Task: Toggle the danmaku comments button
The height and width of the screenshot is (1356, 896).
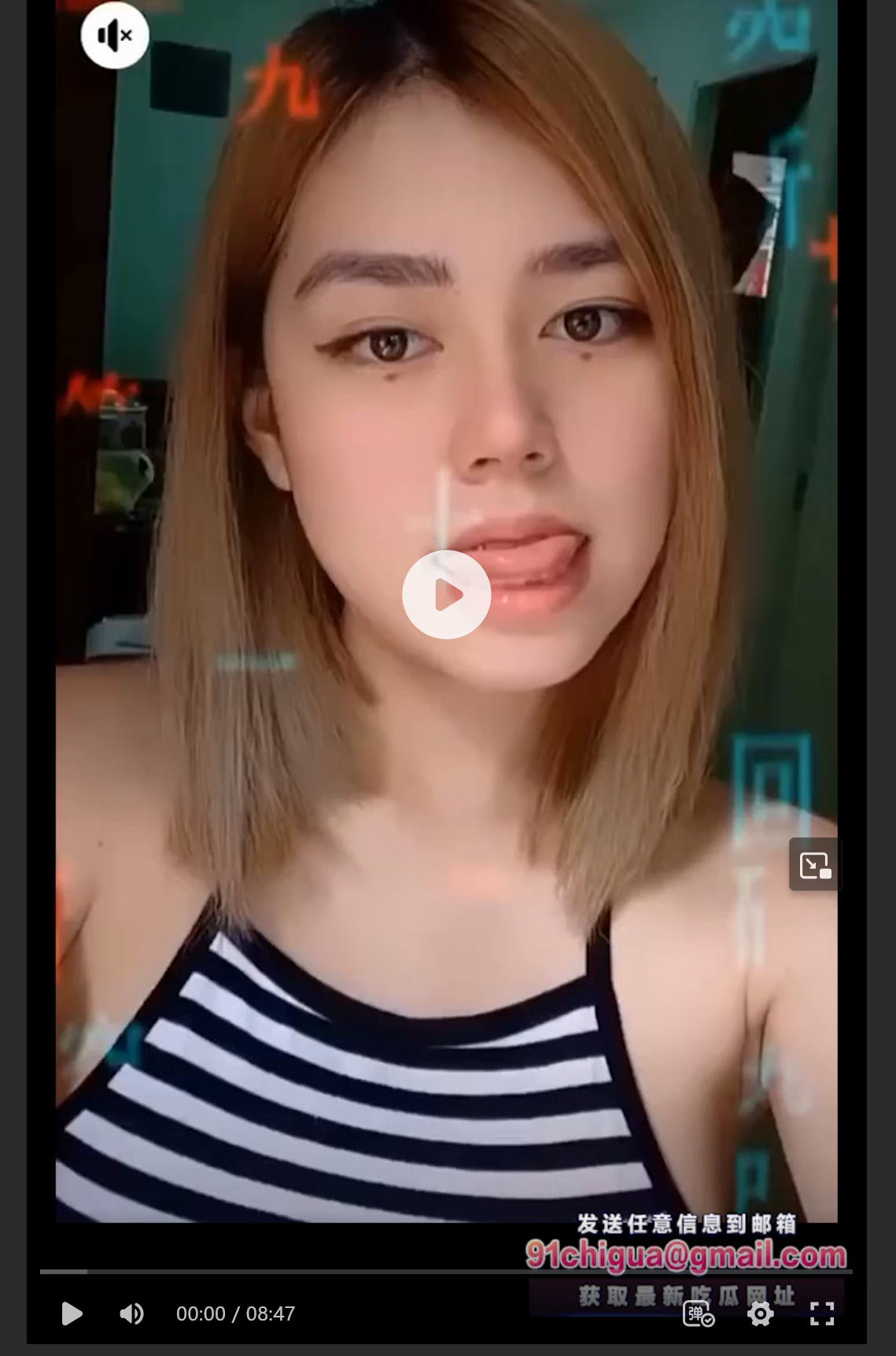Action: (698, 1314)
